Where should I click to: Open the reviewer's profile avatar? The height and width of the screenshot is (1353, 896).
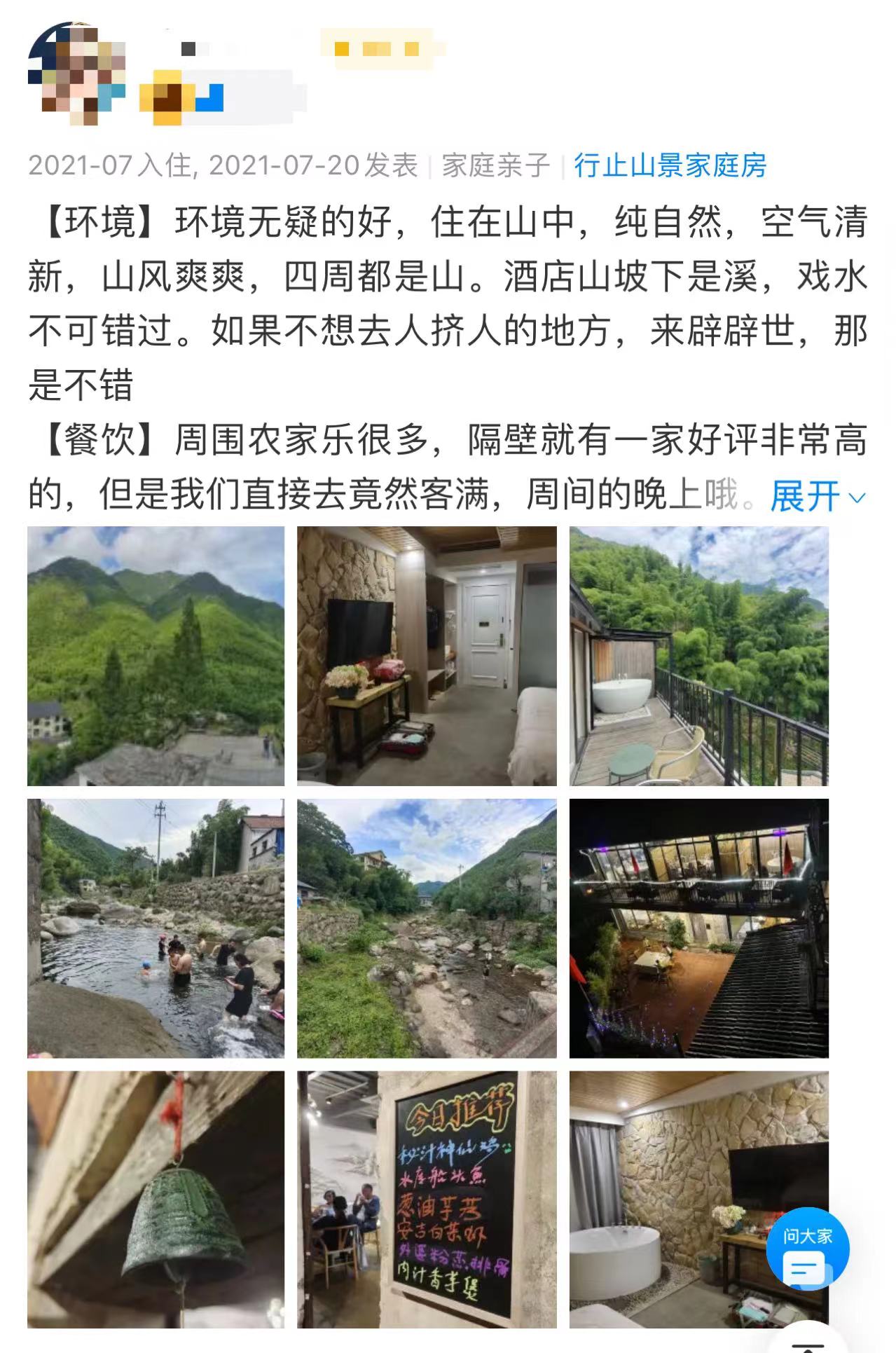click(76, 74)
